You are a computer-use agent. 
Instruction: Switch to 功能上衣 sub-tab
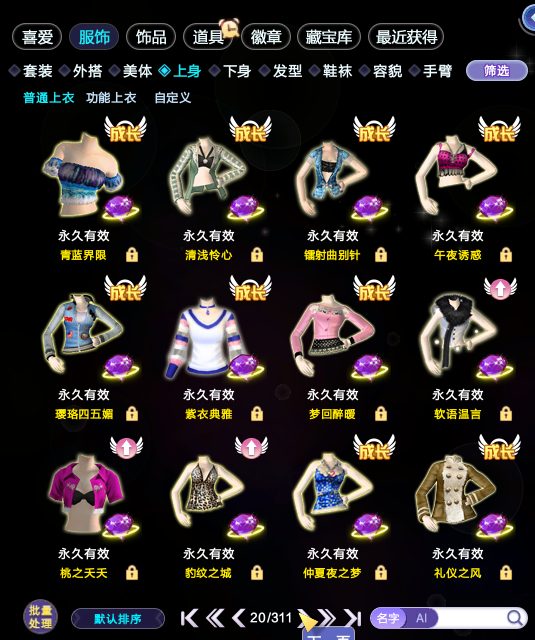pyautogui.click(x=111, y=98)
